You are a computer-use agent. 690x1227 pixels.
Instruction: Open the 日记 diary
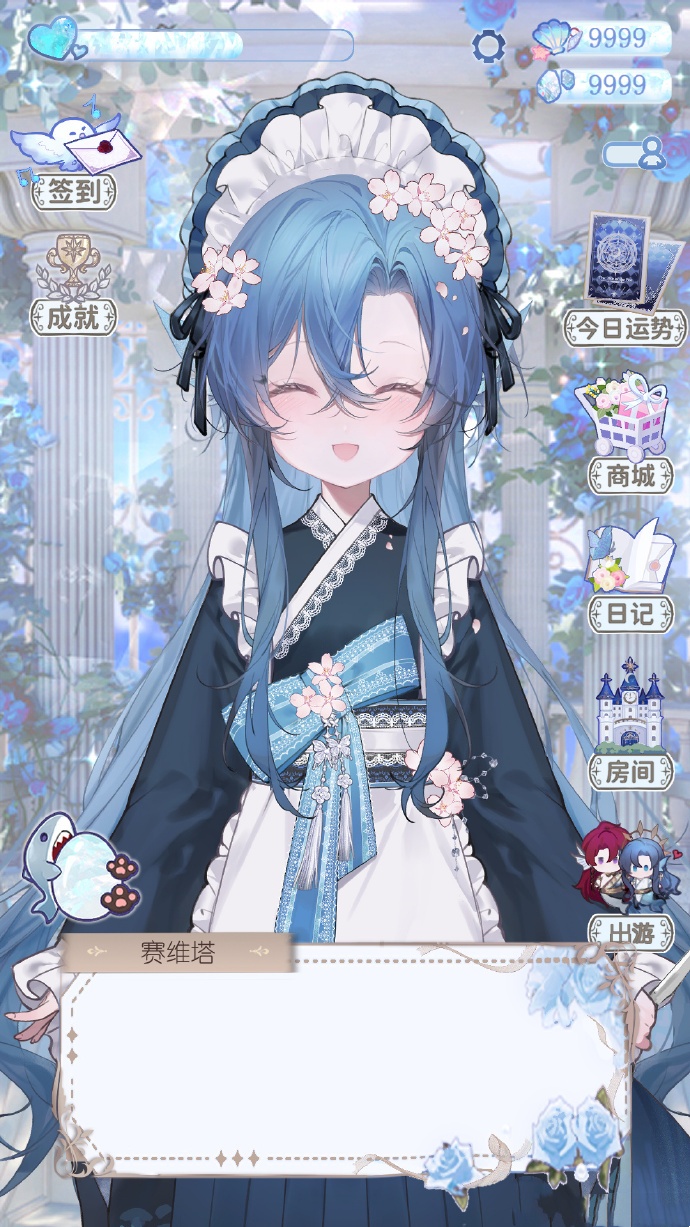(x=630, y=580)
